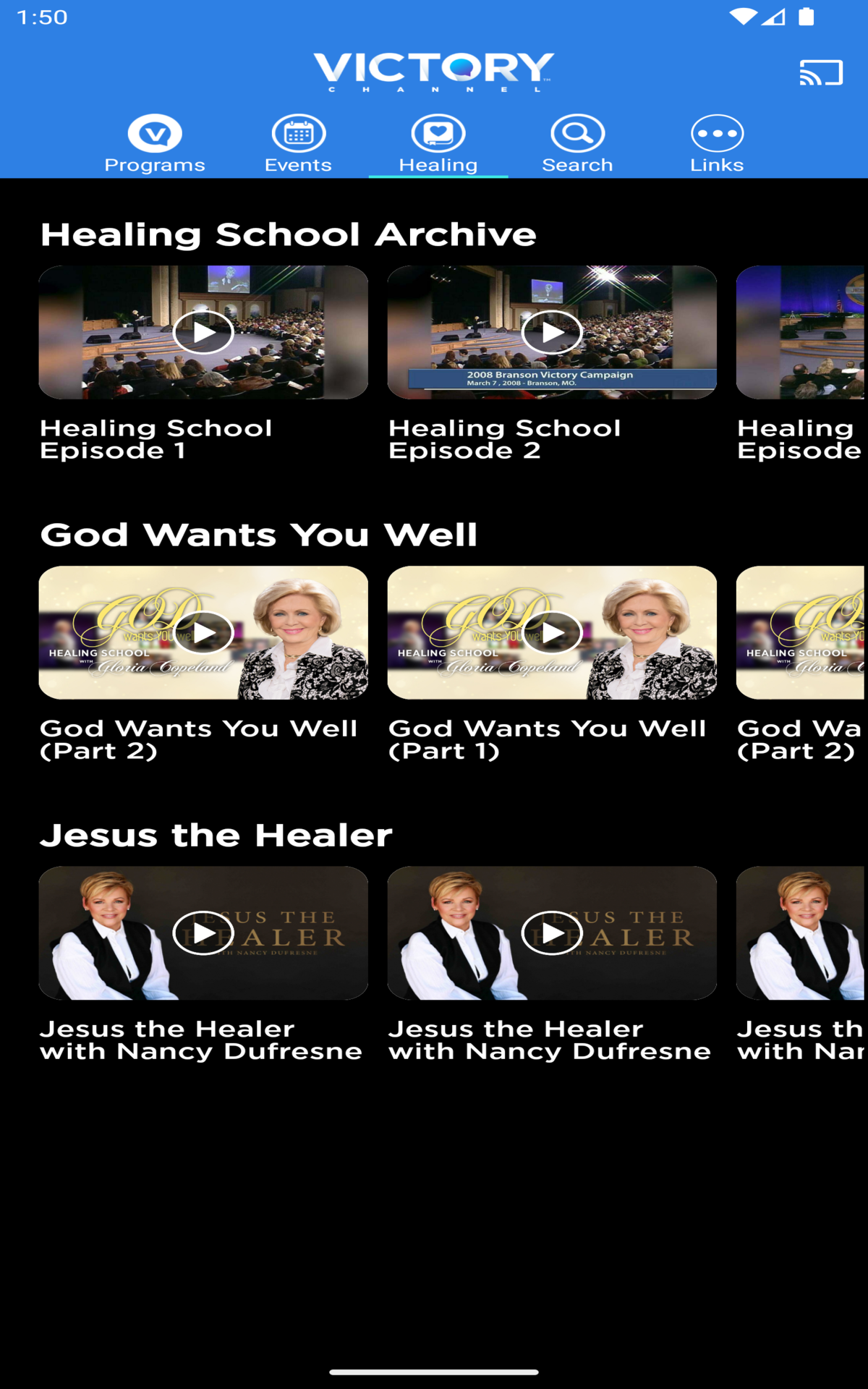
Task: Open the Search tab
Action: point(577,145)
